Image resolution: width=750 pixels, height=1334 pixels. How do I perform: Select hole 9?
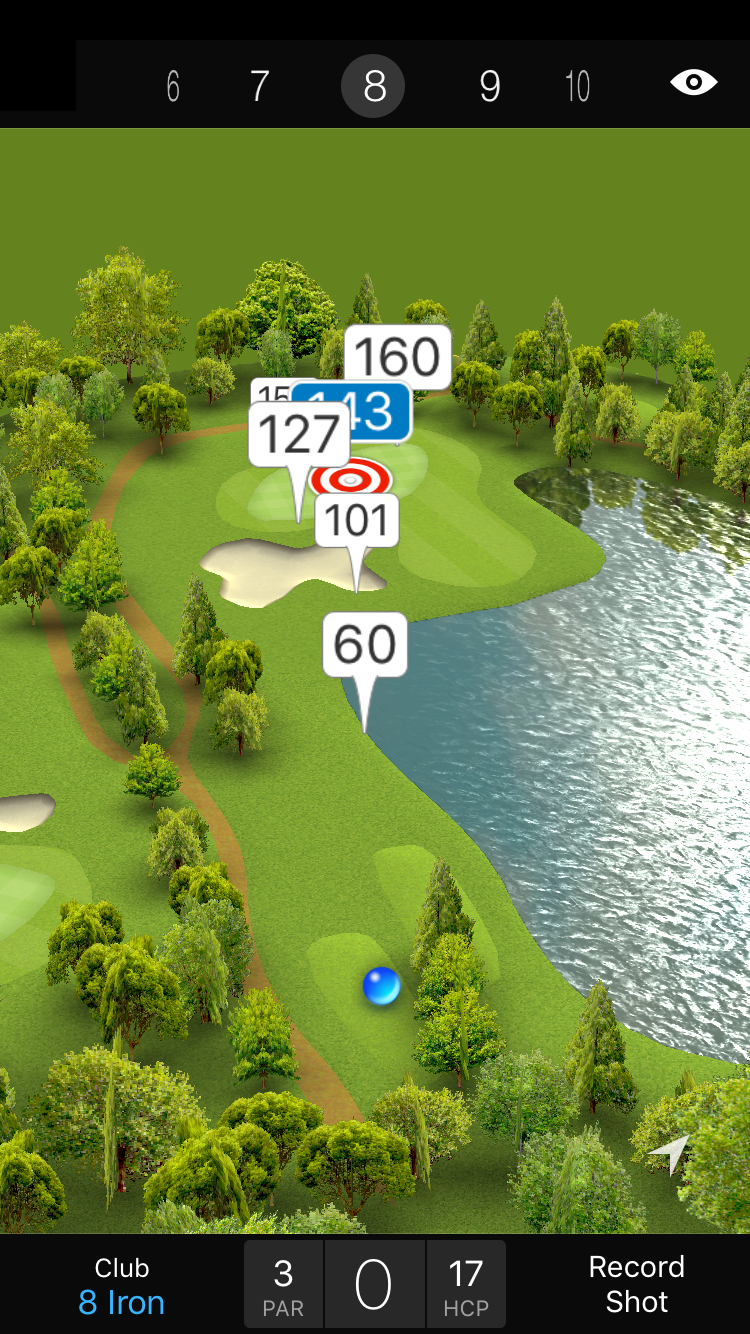(x=489, y=87)
